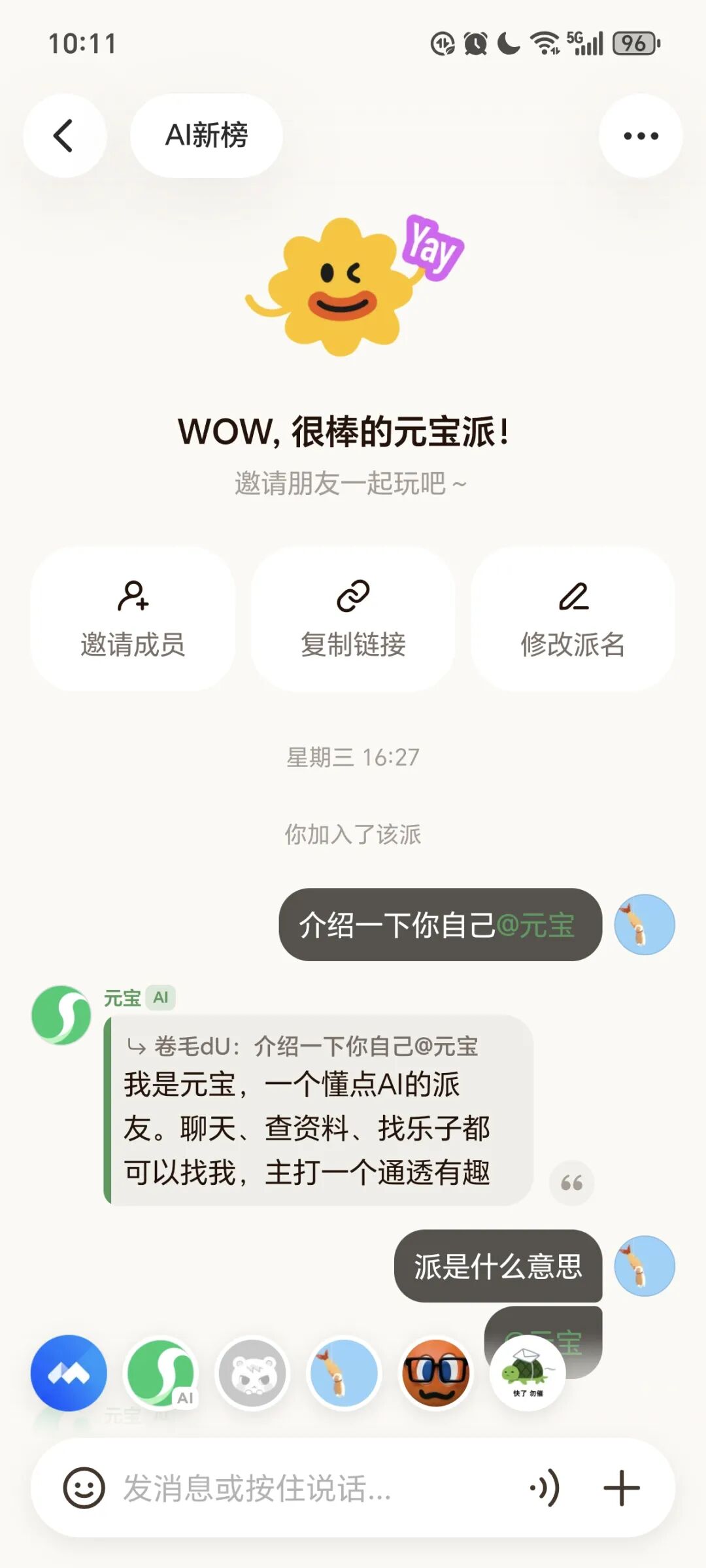
Task: Copy the group link via 复制链接
Action: (353, 619)
